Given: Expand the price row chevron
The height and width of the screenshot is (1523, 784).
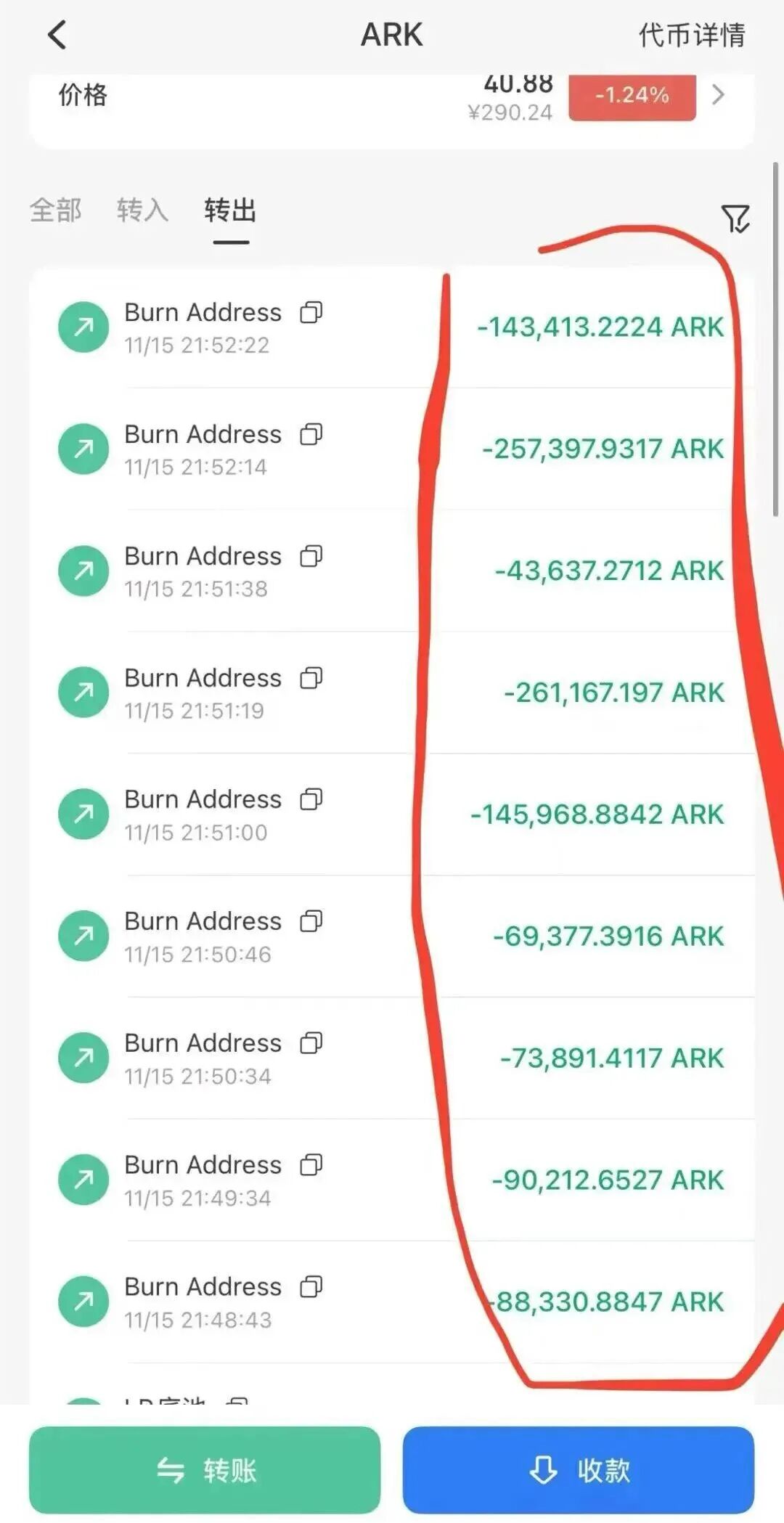Looking at the screenshot, I should click(718, 95).
